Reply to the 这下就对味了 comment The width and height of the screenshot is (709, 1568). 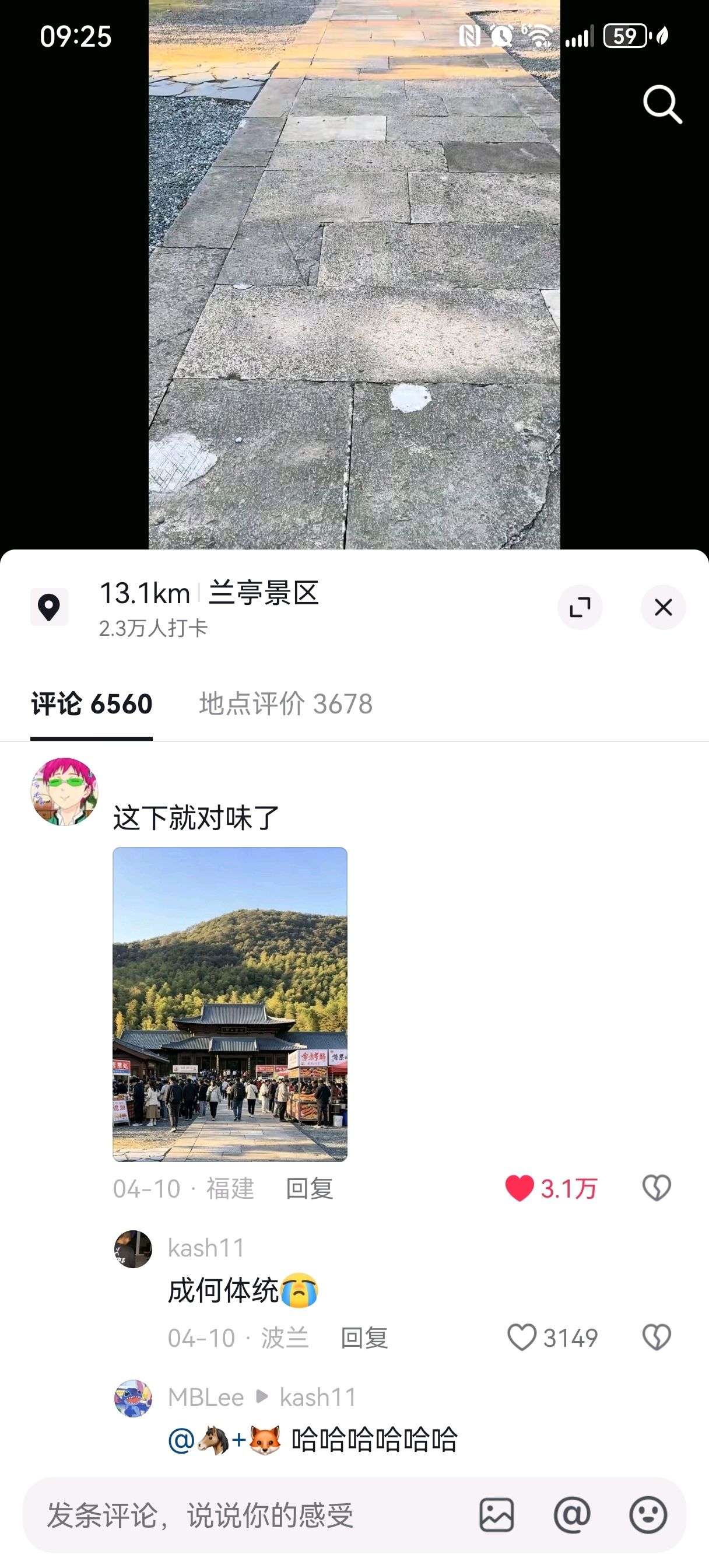click(x=309, y=1189)
